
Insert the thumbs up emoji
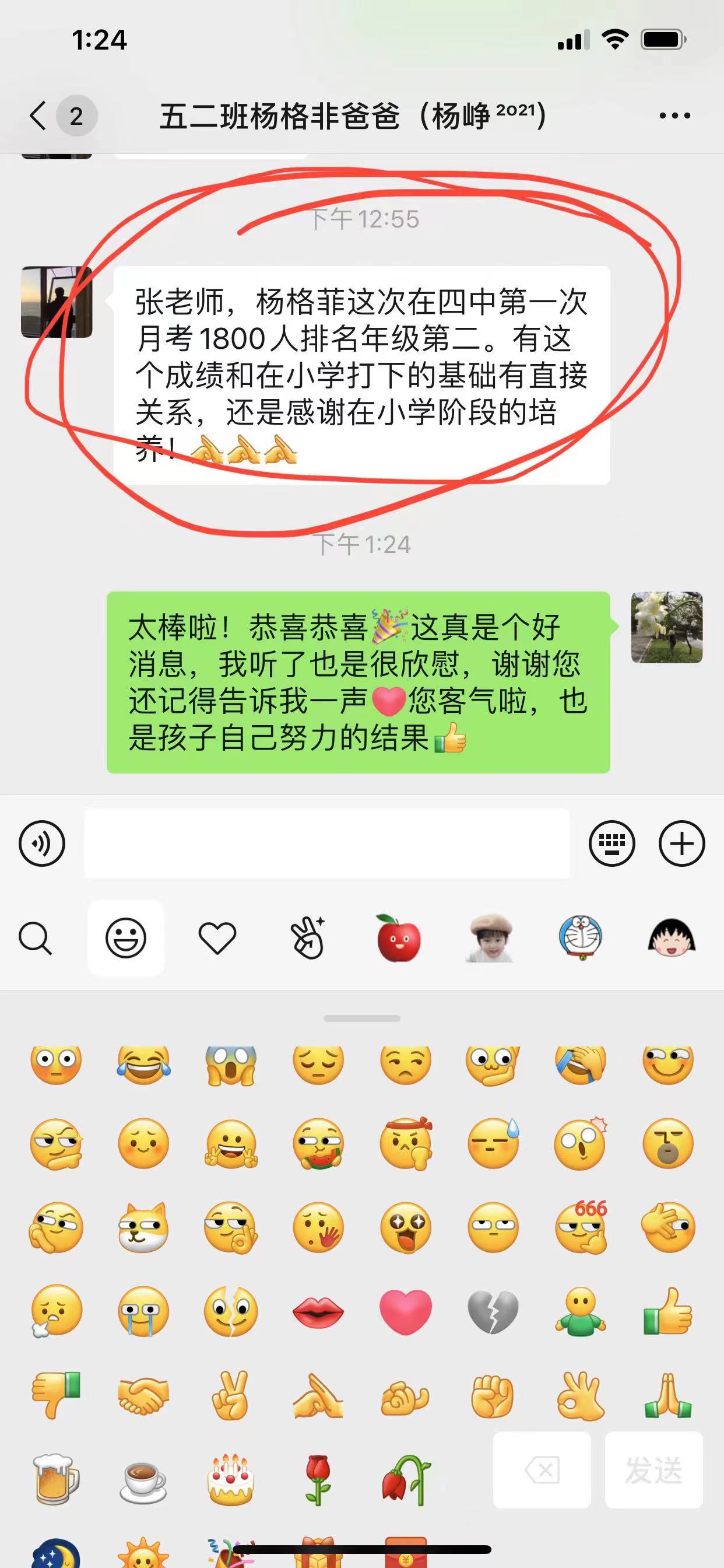coord(667,1311)
